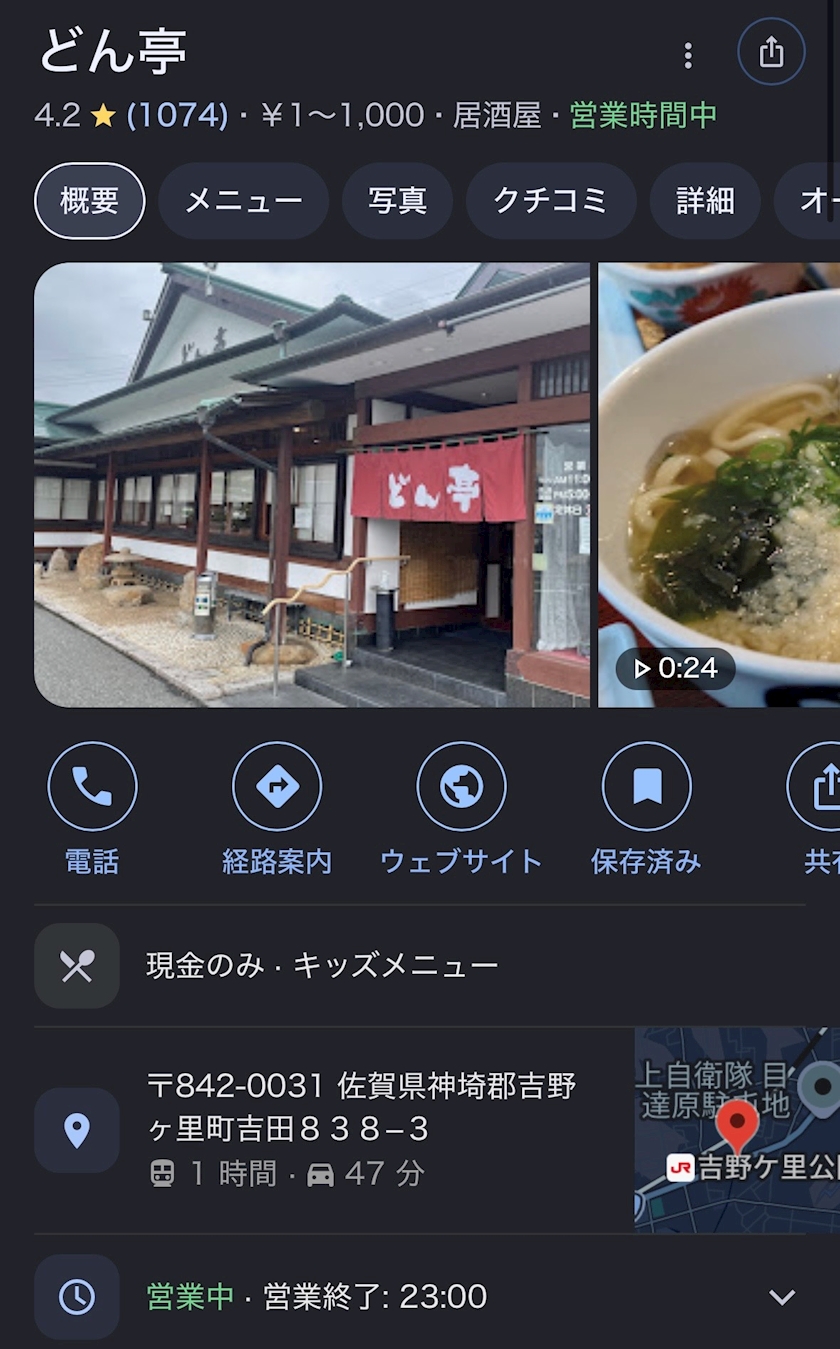Play the 0:24 udon video
Screen dimensions: 840x1349
[x=719, y=485]
